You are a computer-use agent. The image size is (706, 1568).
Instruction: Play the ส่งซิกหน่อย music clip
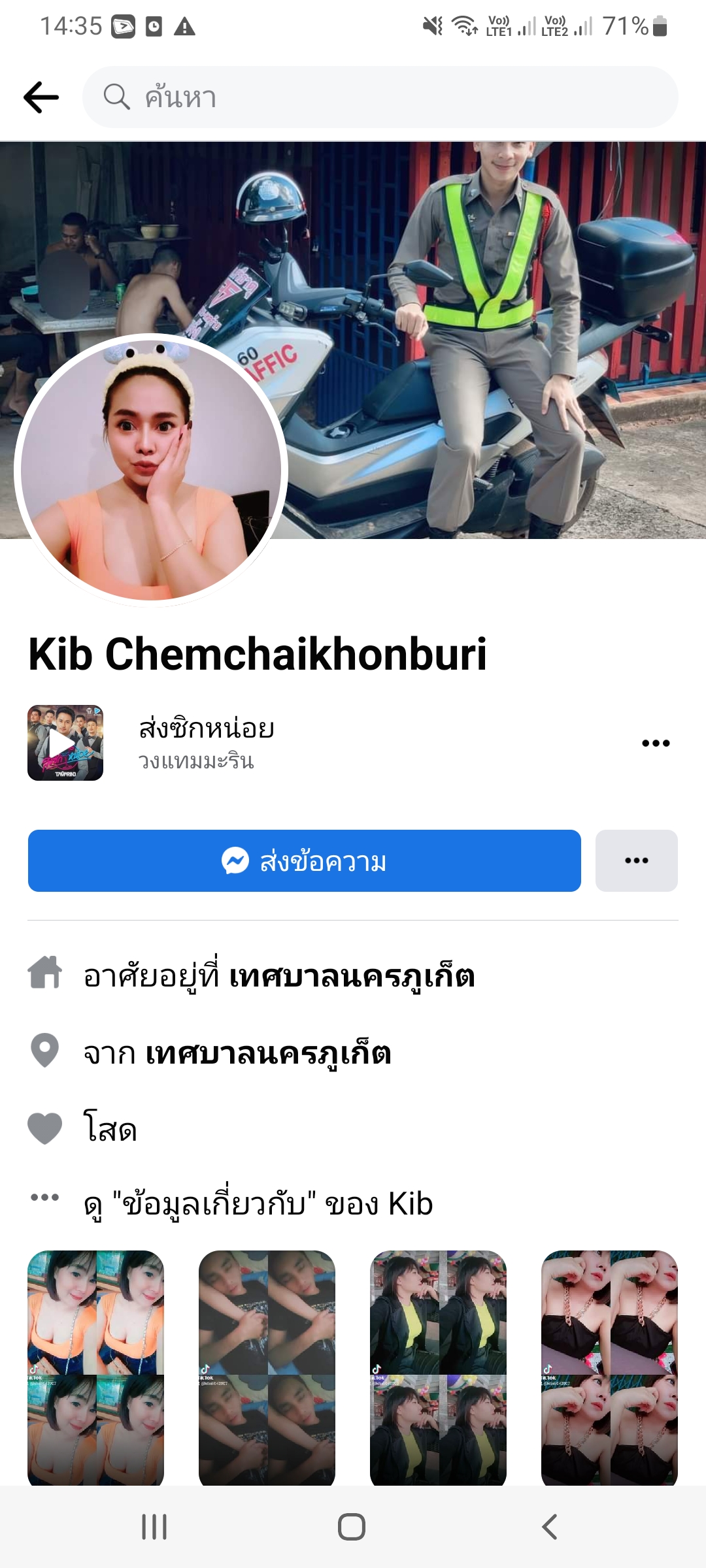click(x=65, y=743)
